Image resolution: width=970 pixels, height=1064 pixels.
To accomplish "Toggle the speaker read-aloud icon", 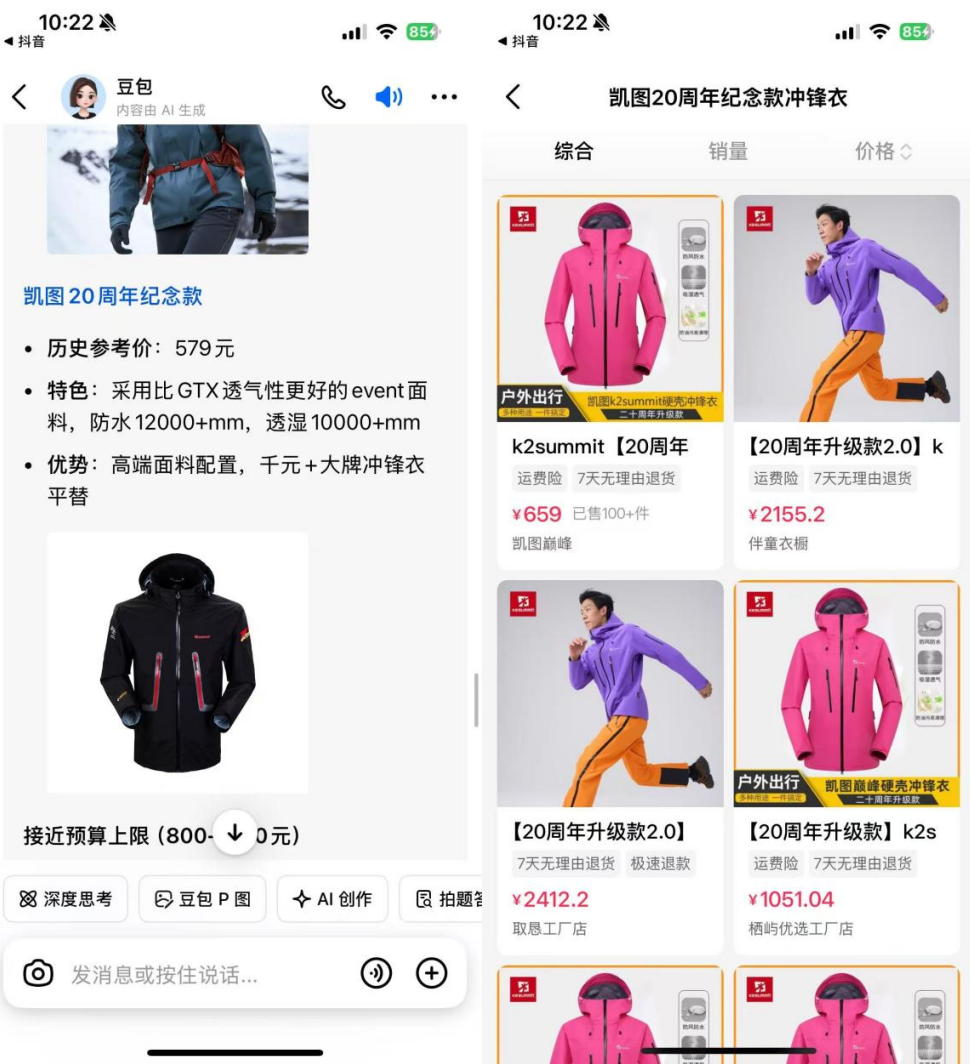I will pos(389,97).
